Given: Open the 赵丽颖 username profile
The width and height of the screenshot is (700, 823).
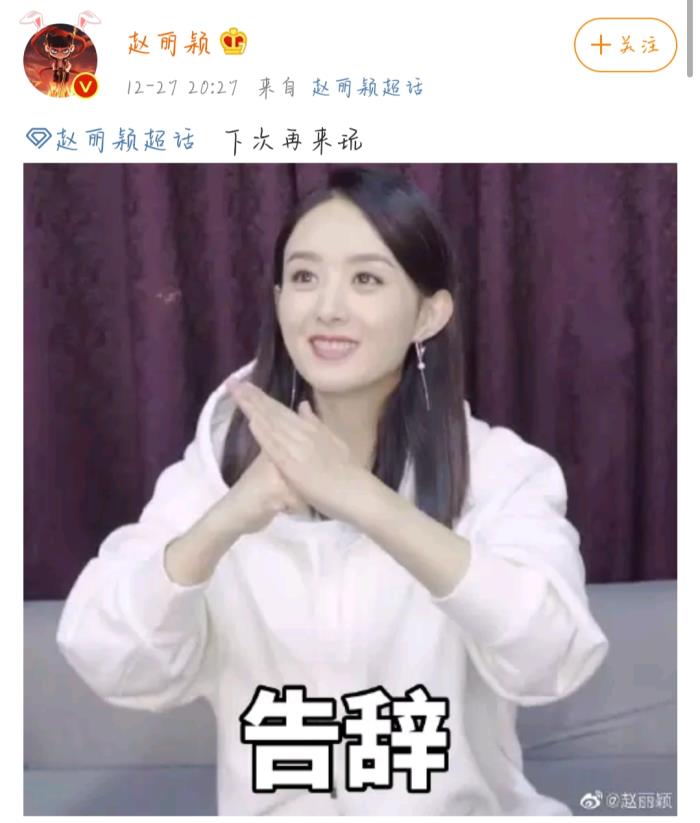Looking at the screenshot, I should pos(169,43).
